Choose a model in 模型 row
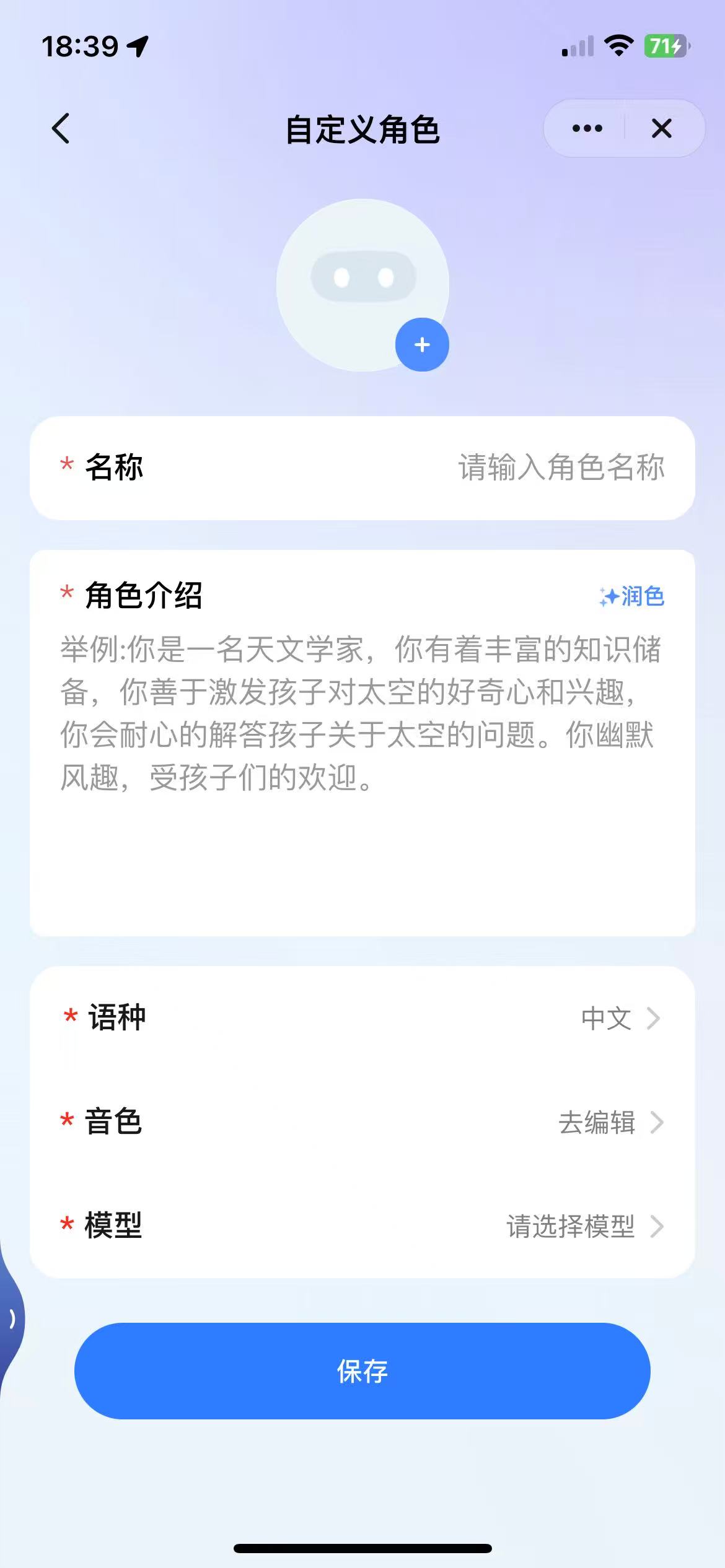 [584, 1226]
